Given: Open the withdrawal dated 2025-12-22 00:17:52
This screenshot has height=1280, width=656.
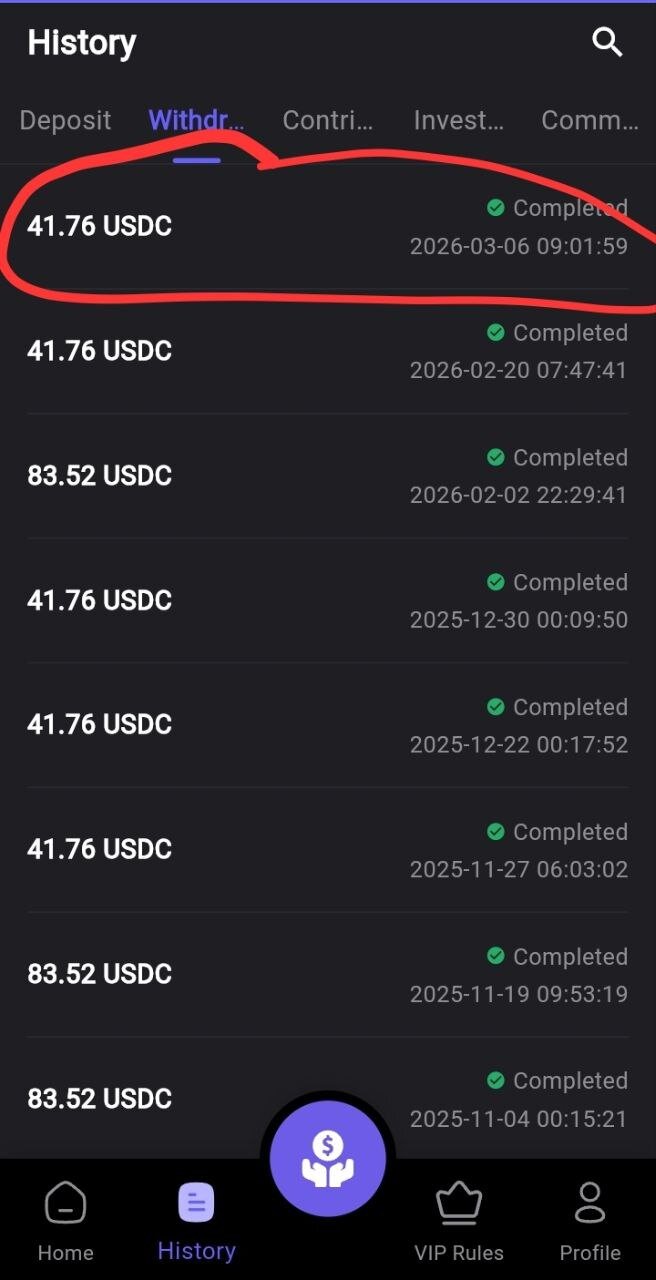Looking at the screenshot, I should pyautogui.click(x=327, y=725).
